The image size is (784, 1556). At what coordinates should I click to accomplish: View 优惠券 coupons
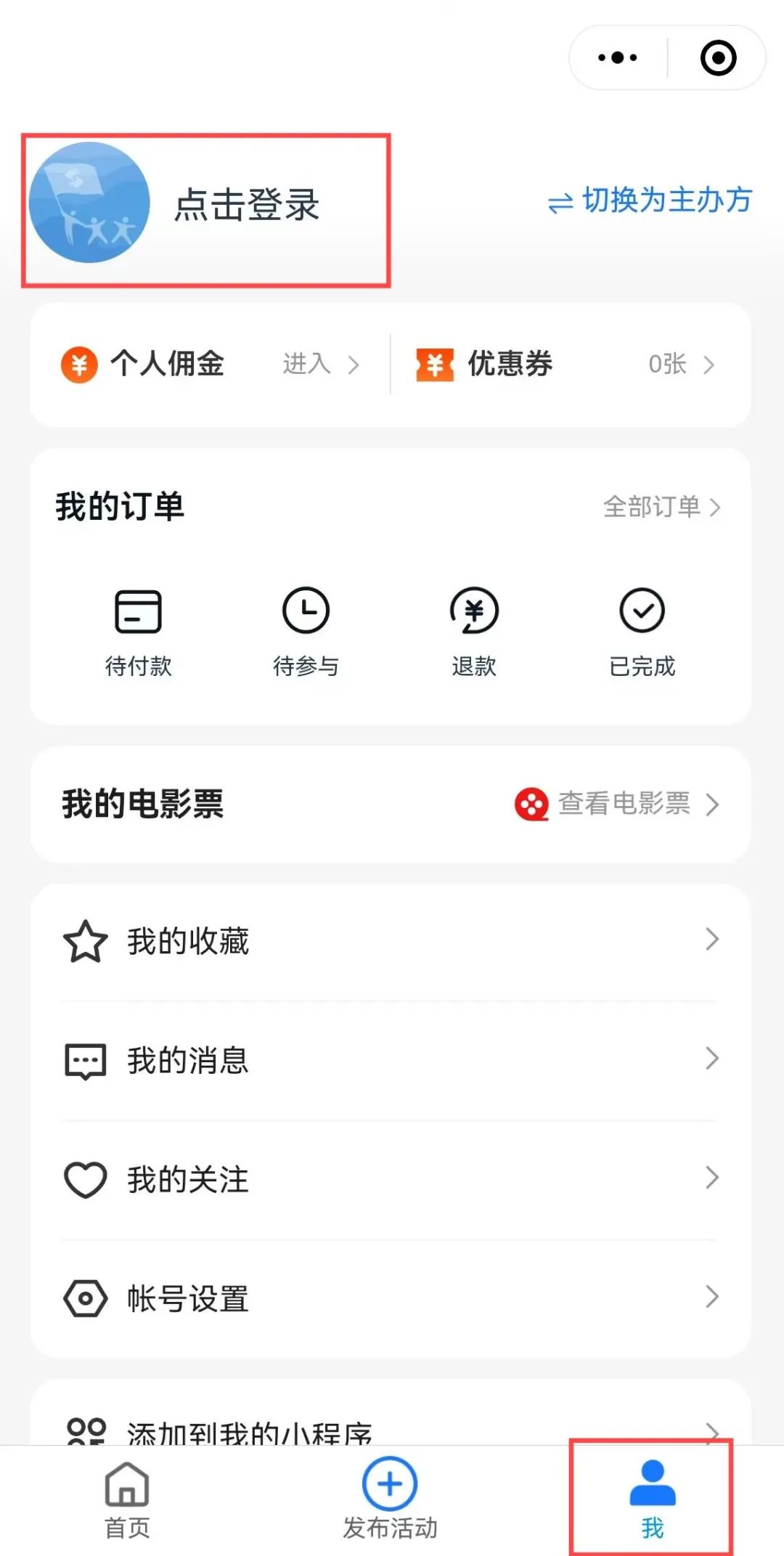pyautogui.click(x=566, y=364)
